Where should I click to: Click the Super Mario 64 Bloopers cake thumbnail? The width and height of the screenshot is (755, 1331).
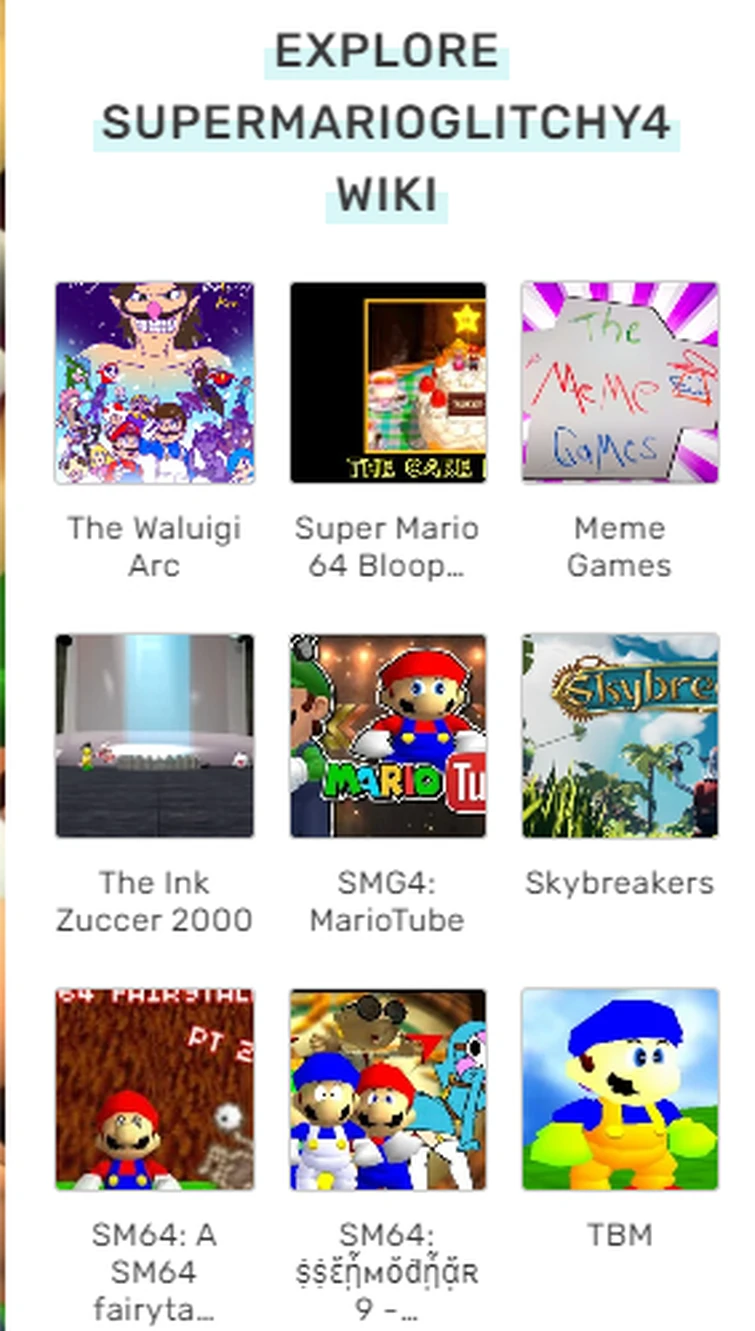coord(387,383)
